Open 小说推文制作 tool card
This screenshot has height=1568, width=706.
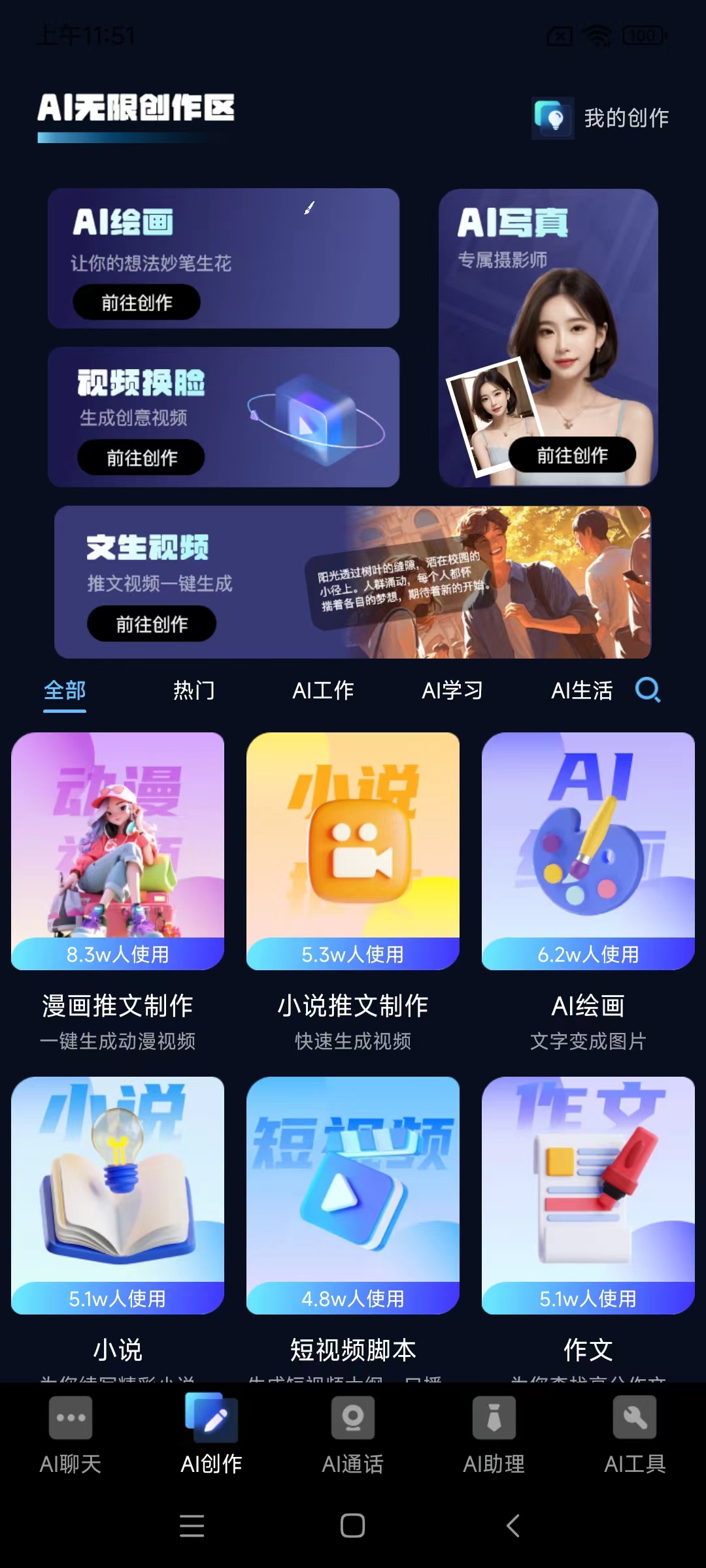pyautogui.click(x=353, y=851)
